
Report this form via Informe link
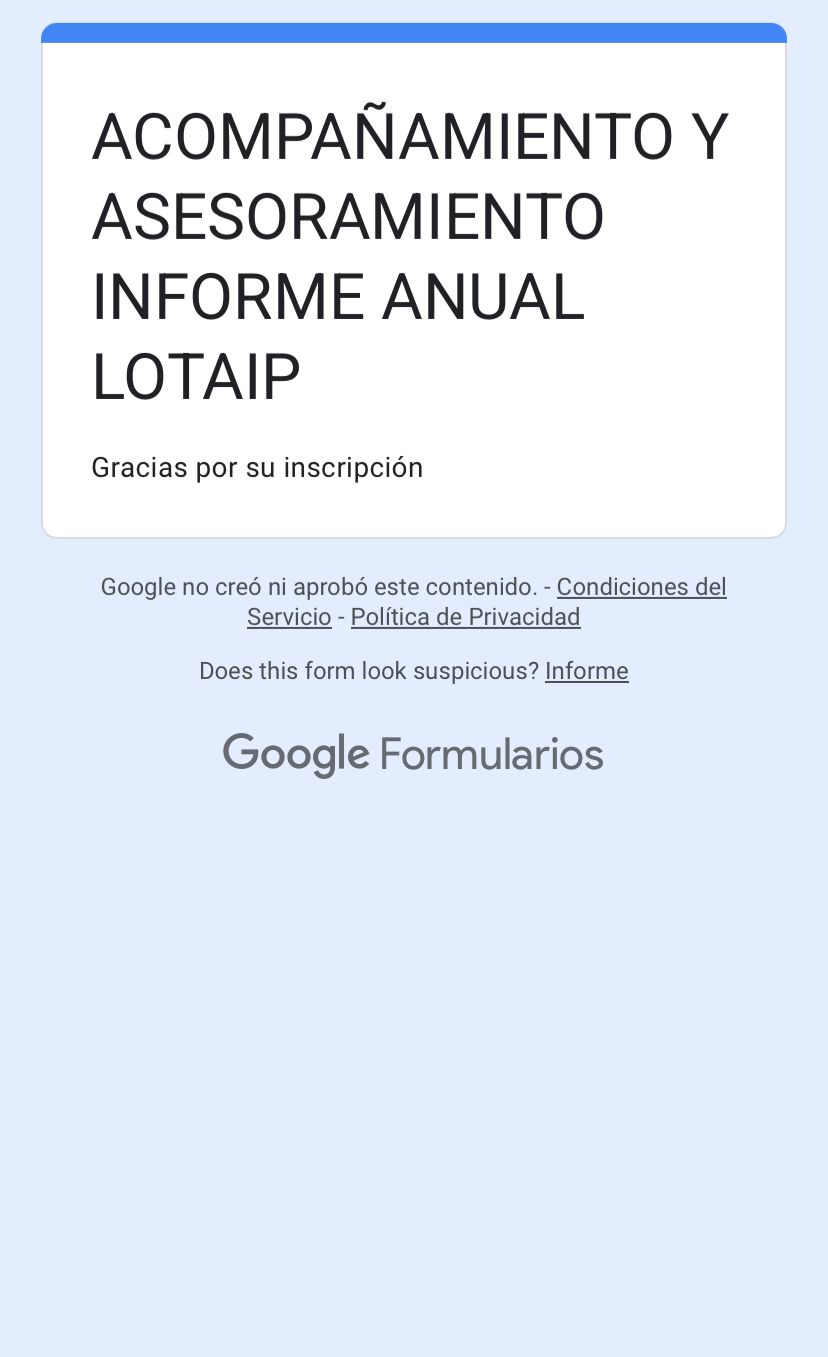click(x=586, y=671)
